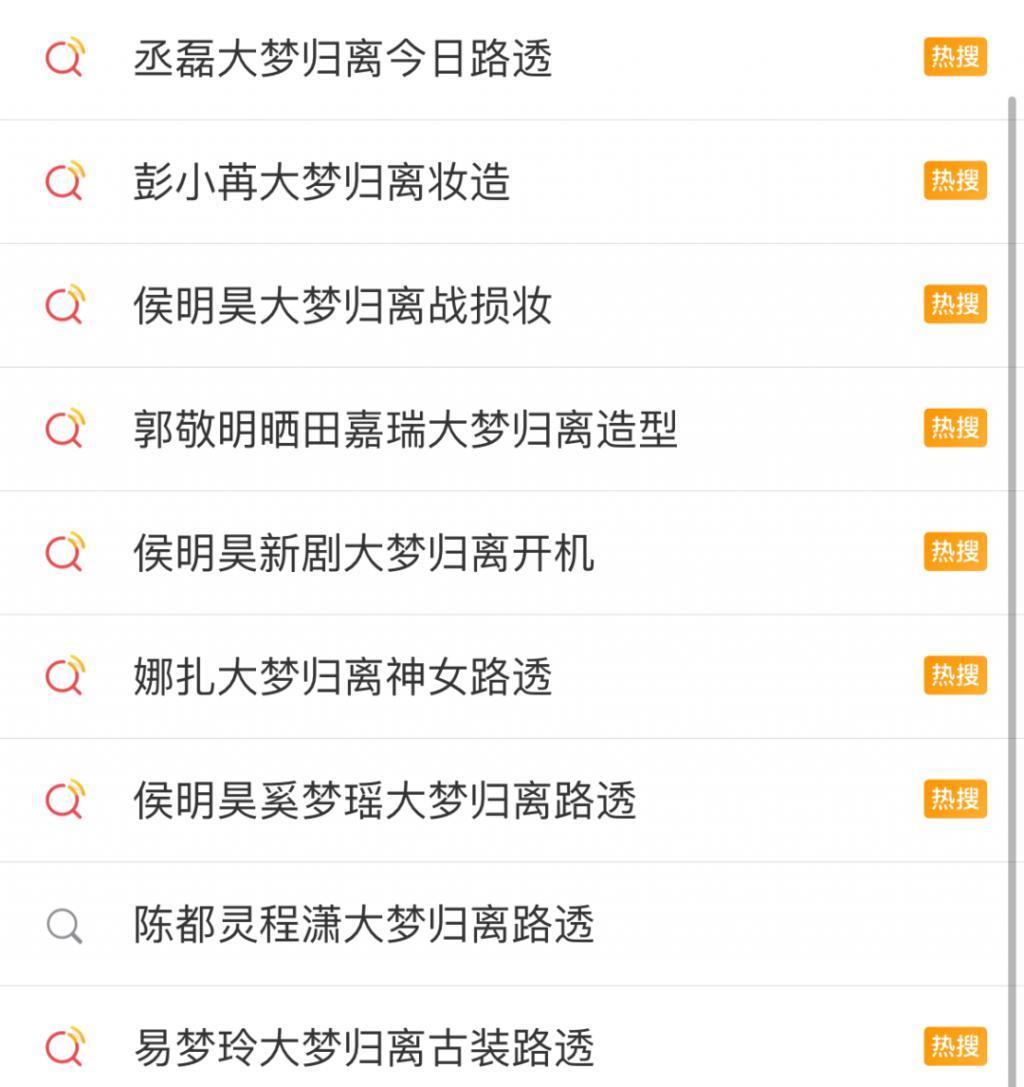Image resolution: width=1024 pixels, height=1087 pixels.
Task: Click the 热搜 tag next to 彭小苒大梦归离妆造
Action: (953, 182)
